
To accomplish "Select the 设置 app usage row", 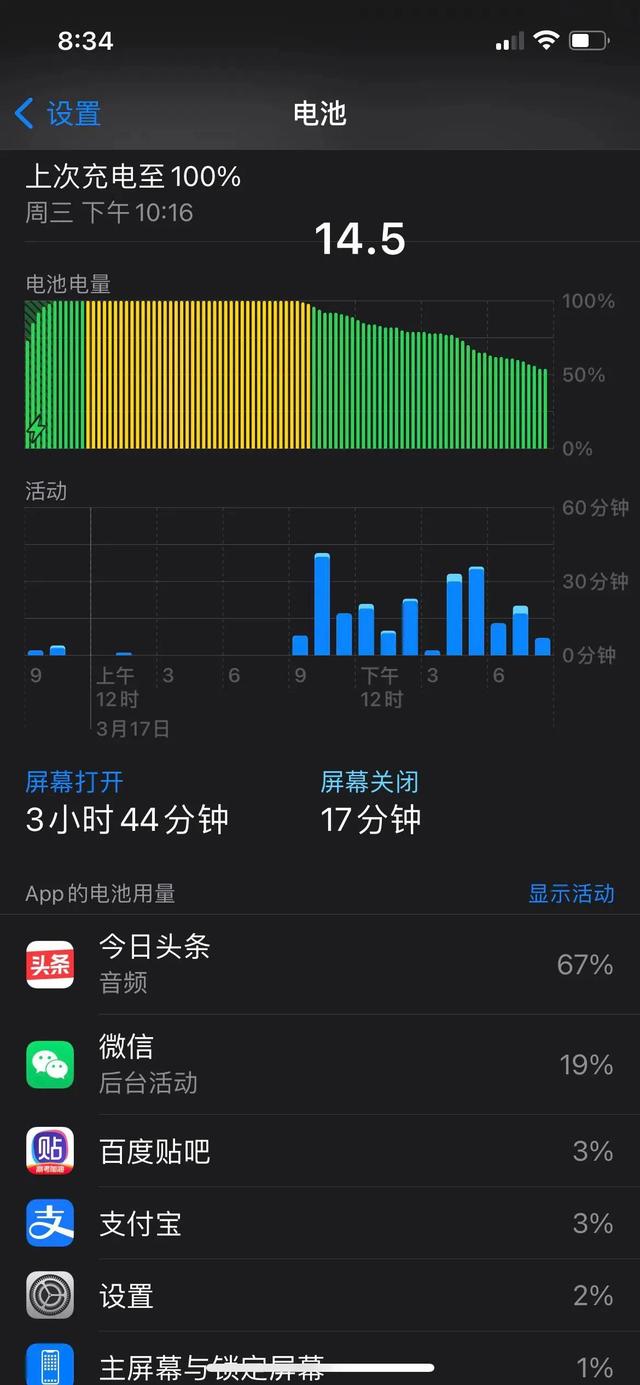I will [320, 1296].
